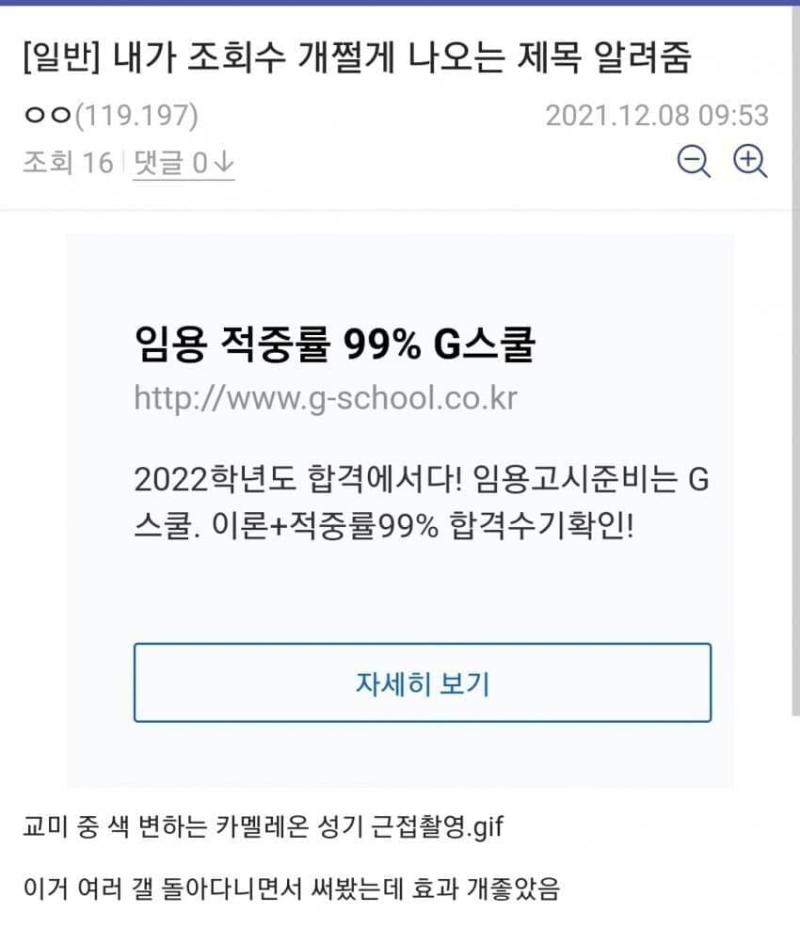Zoom in the post text size
800x928 pixels.
[749, 161]
